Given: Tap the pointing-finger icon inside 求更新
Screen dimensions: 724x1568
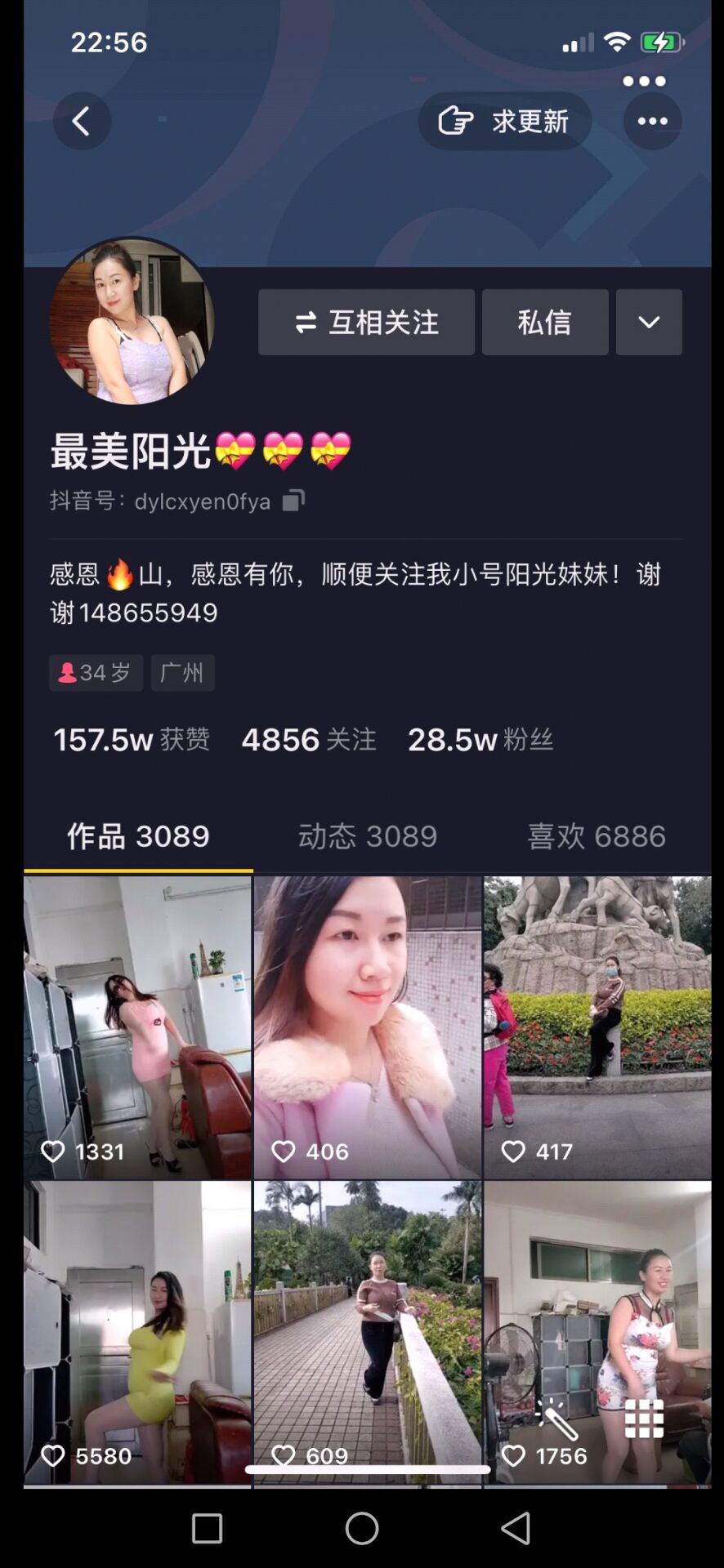Looking at the screenshot, I should pos(454,121).
